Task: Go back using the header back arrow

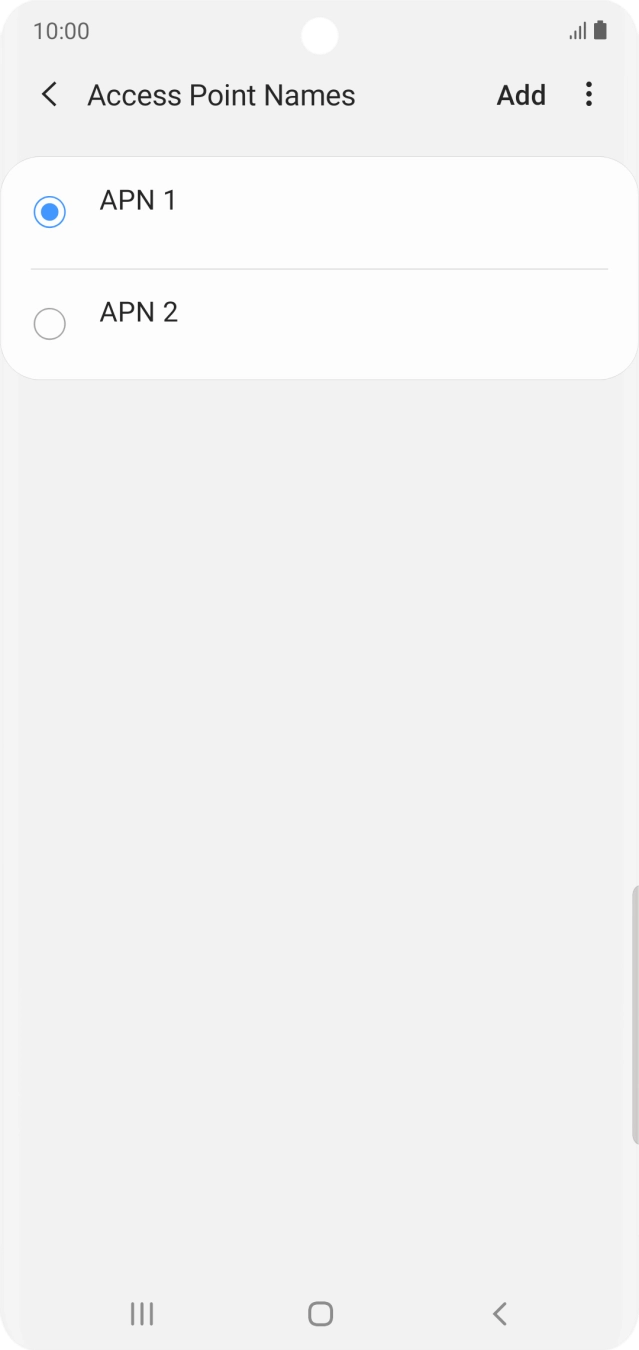Action: (49, 95)
